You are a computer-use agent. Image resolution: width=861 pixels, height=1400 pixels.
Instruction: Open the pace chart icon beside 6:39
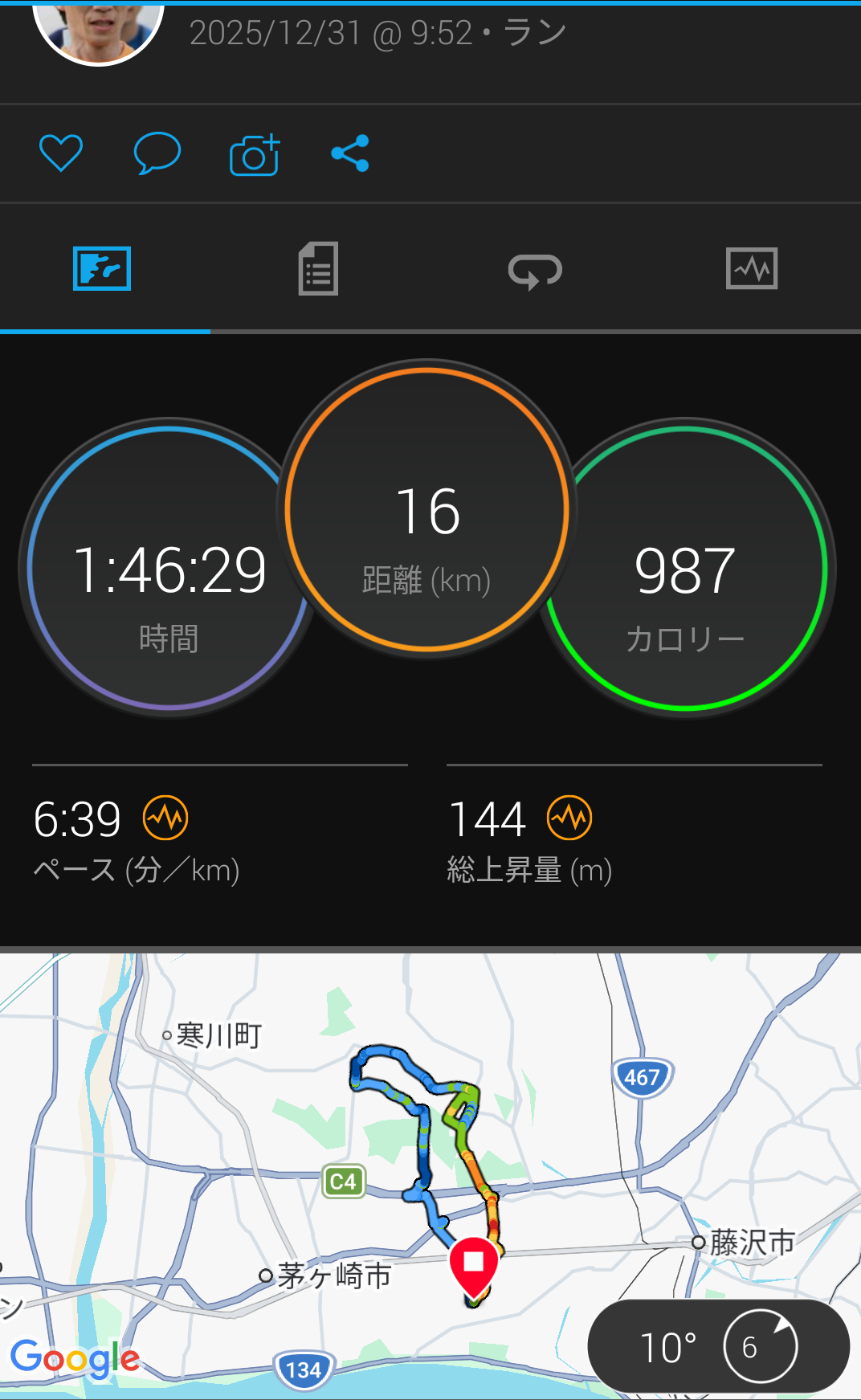pyautogui.click(x=165, y=818)
